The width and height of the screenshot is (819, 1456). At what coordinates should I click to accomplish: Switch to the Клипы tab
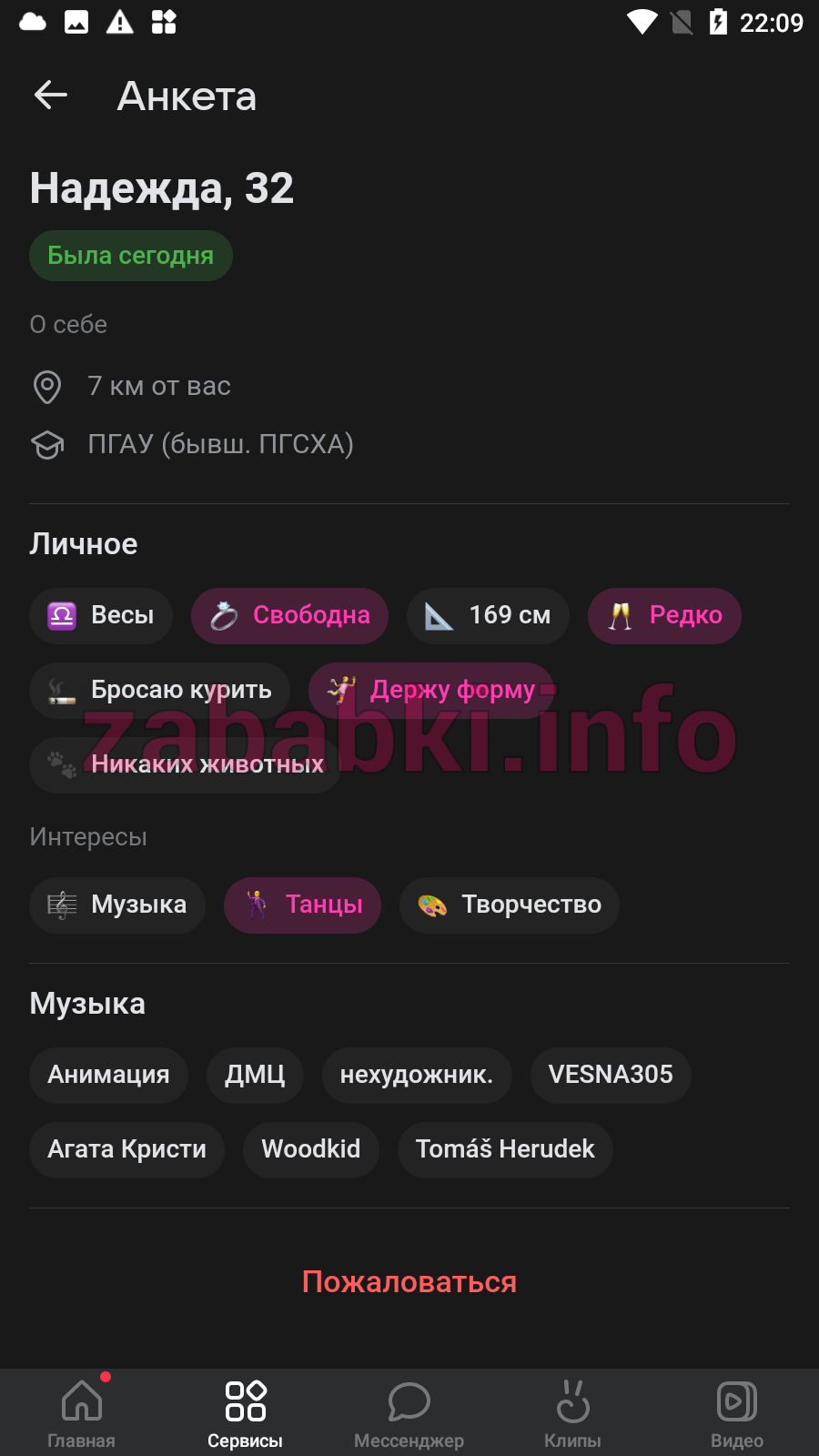tap(573, 1413)
